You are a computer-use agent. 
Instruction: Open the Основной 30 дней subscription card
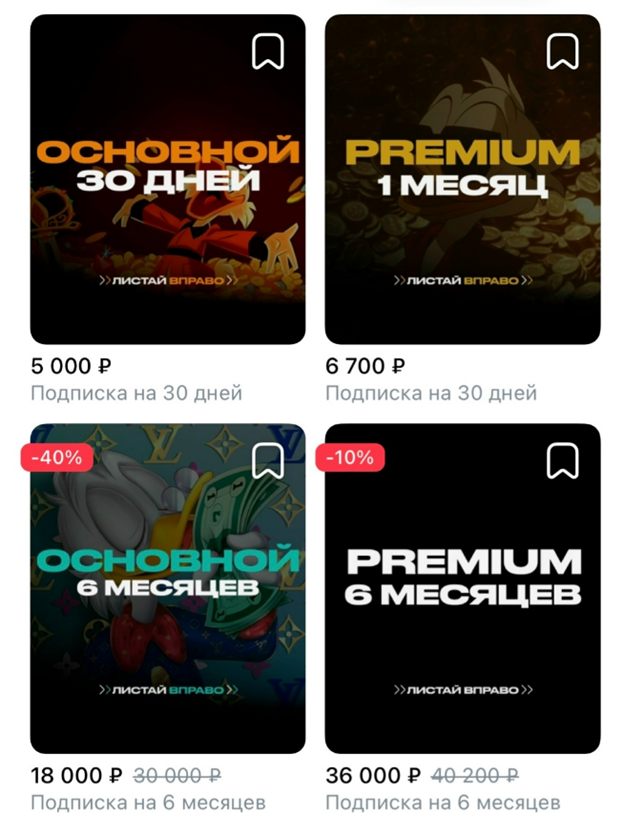tap(167, 180)
